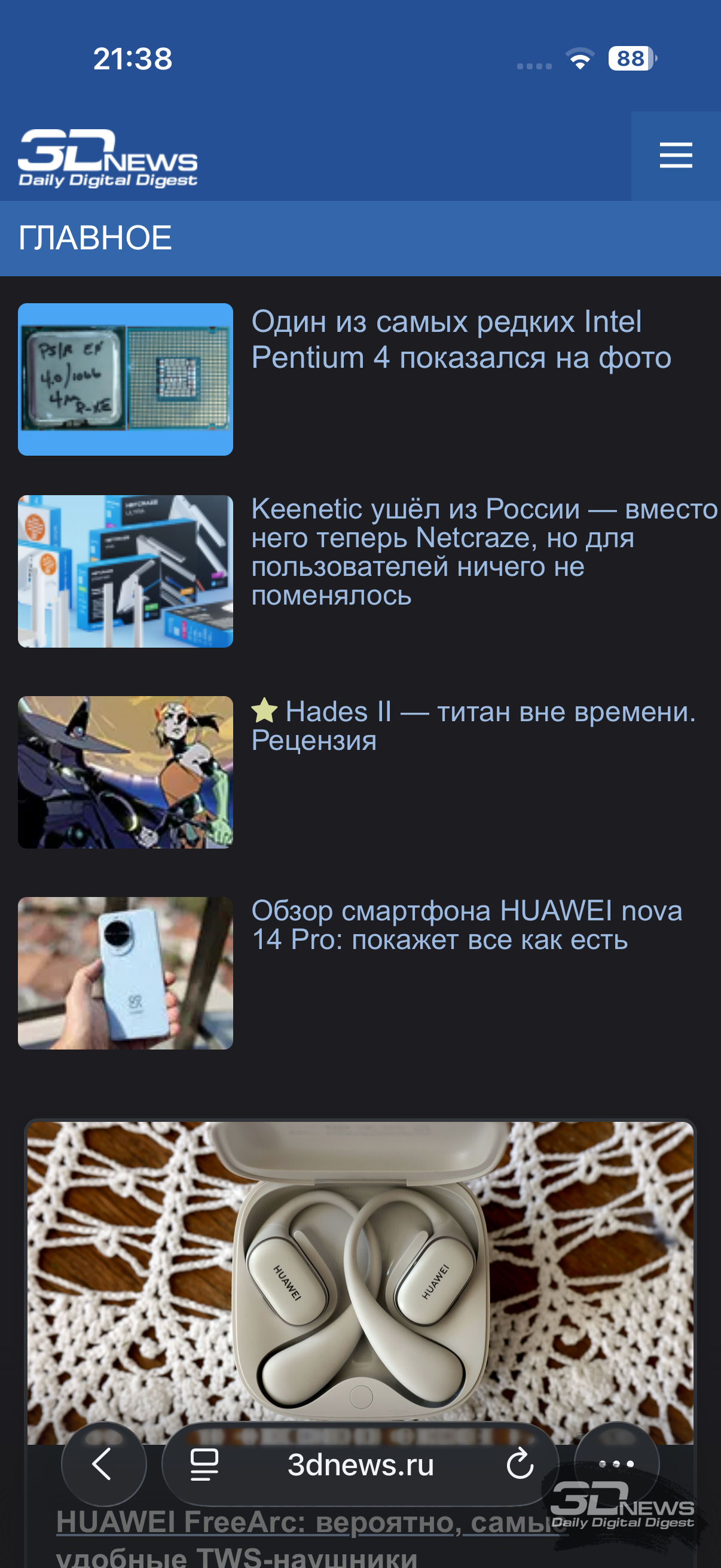Tap the Hades II artwork thumbnail

click(x=126, y=772)
